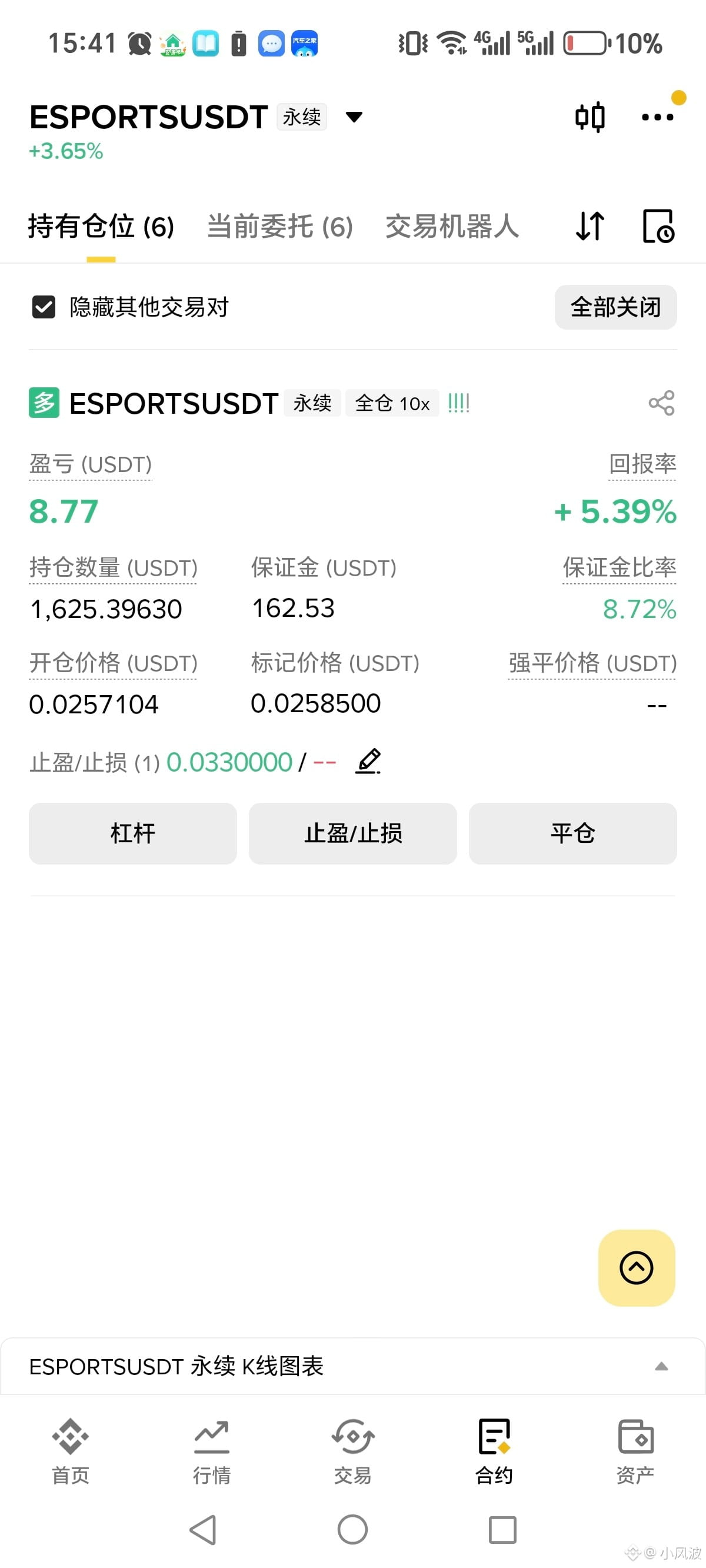Uncheck the 隐藏其他交易对 checkbox

[x=44, y=307]
